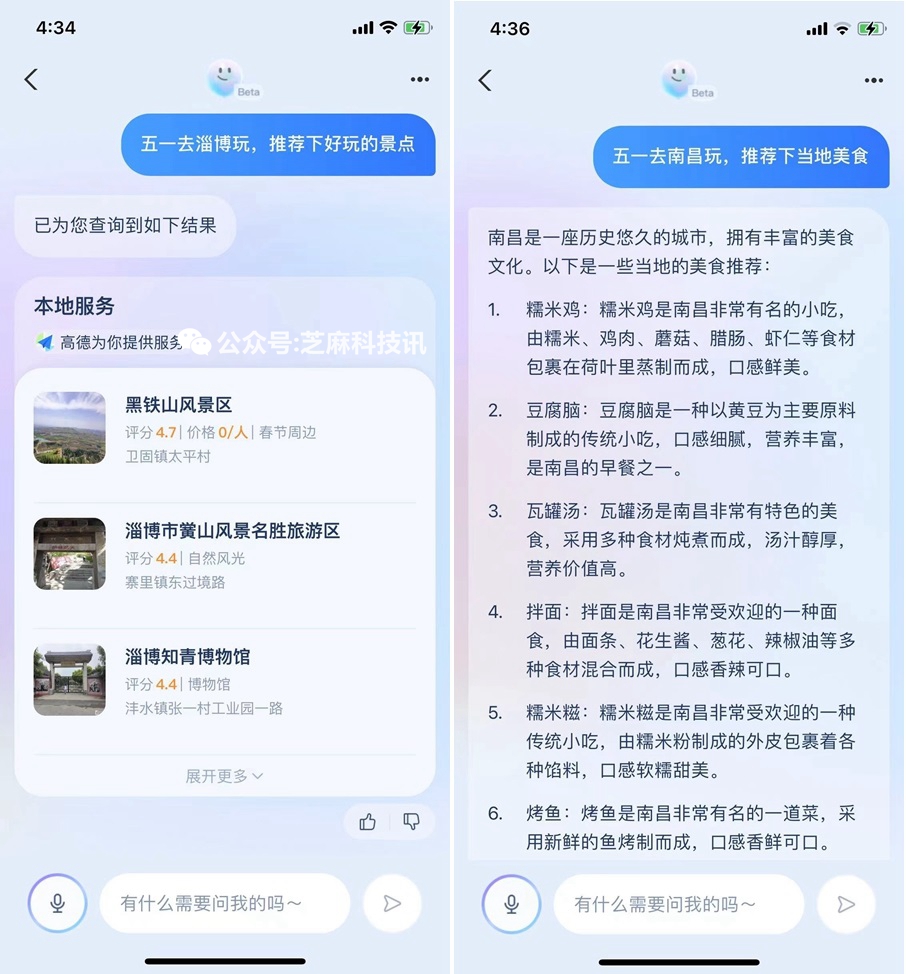Go back from the Zibo attractions chat
Image resolution: width=906 pixels, height=974 pixels.
pos(31,80)
